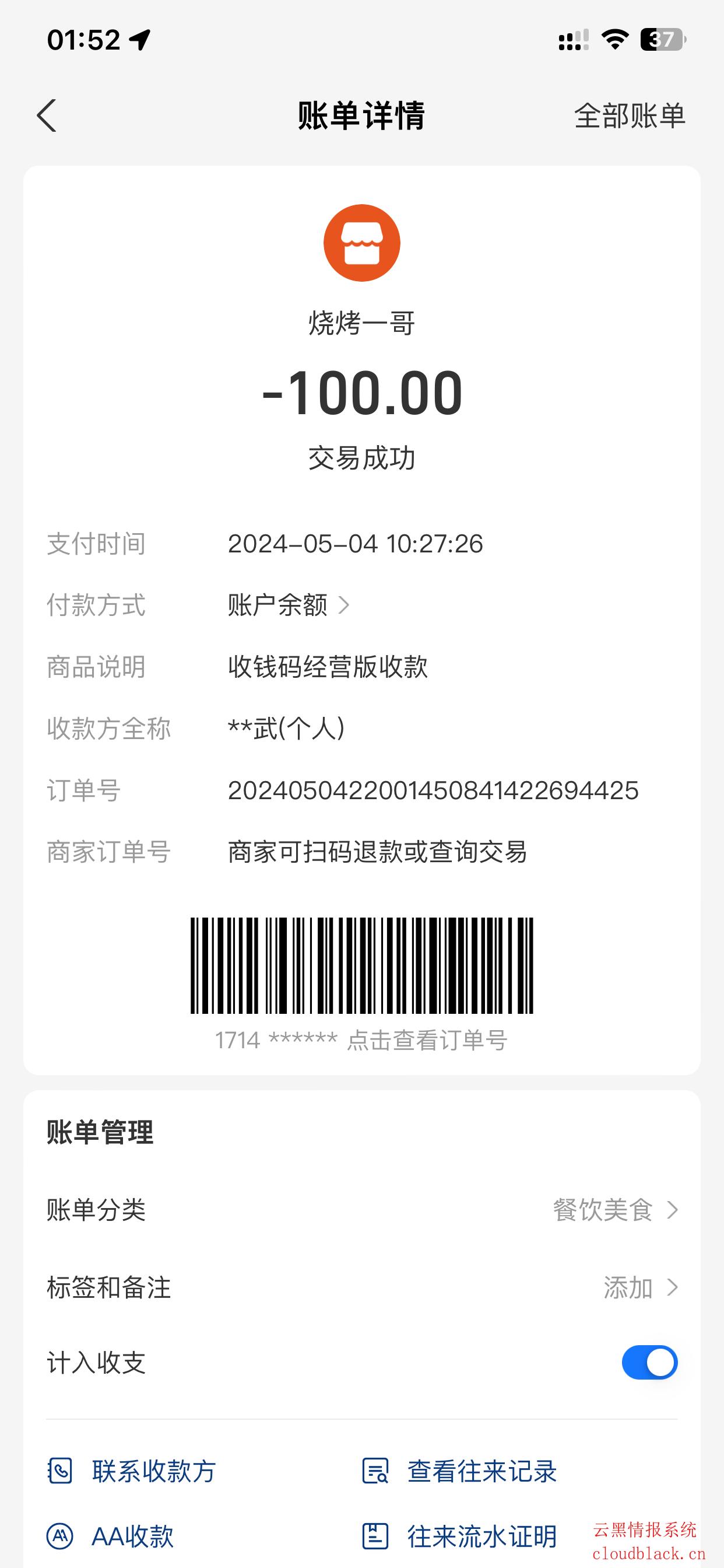The width and height of the screenshot is (724, 1568).
Task: Tap 联系收款方 to contact the payee
Action: pos(132,1472)
